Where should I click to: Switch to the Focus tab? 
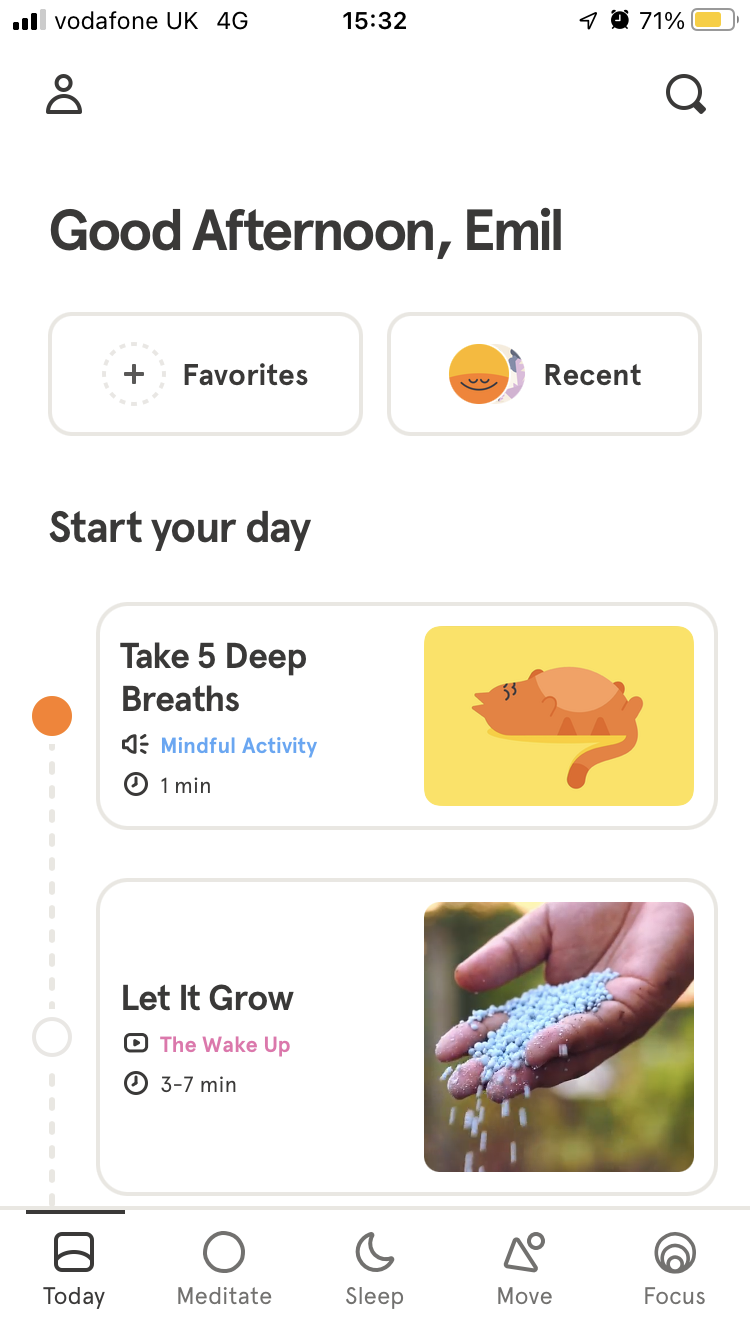coord(674,1270)
